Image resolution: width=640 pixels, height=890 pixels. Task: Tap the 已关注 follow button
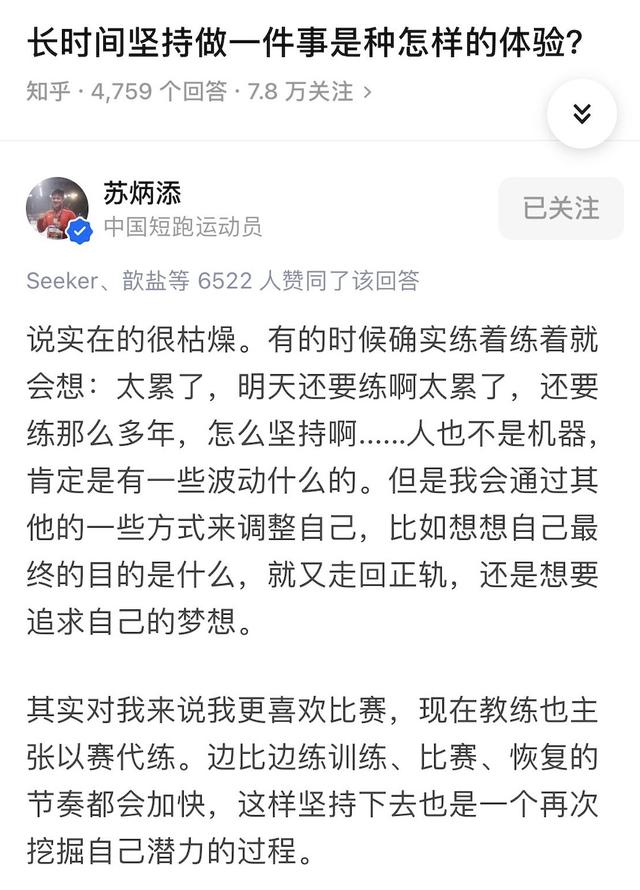560,208
